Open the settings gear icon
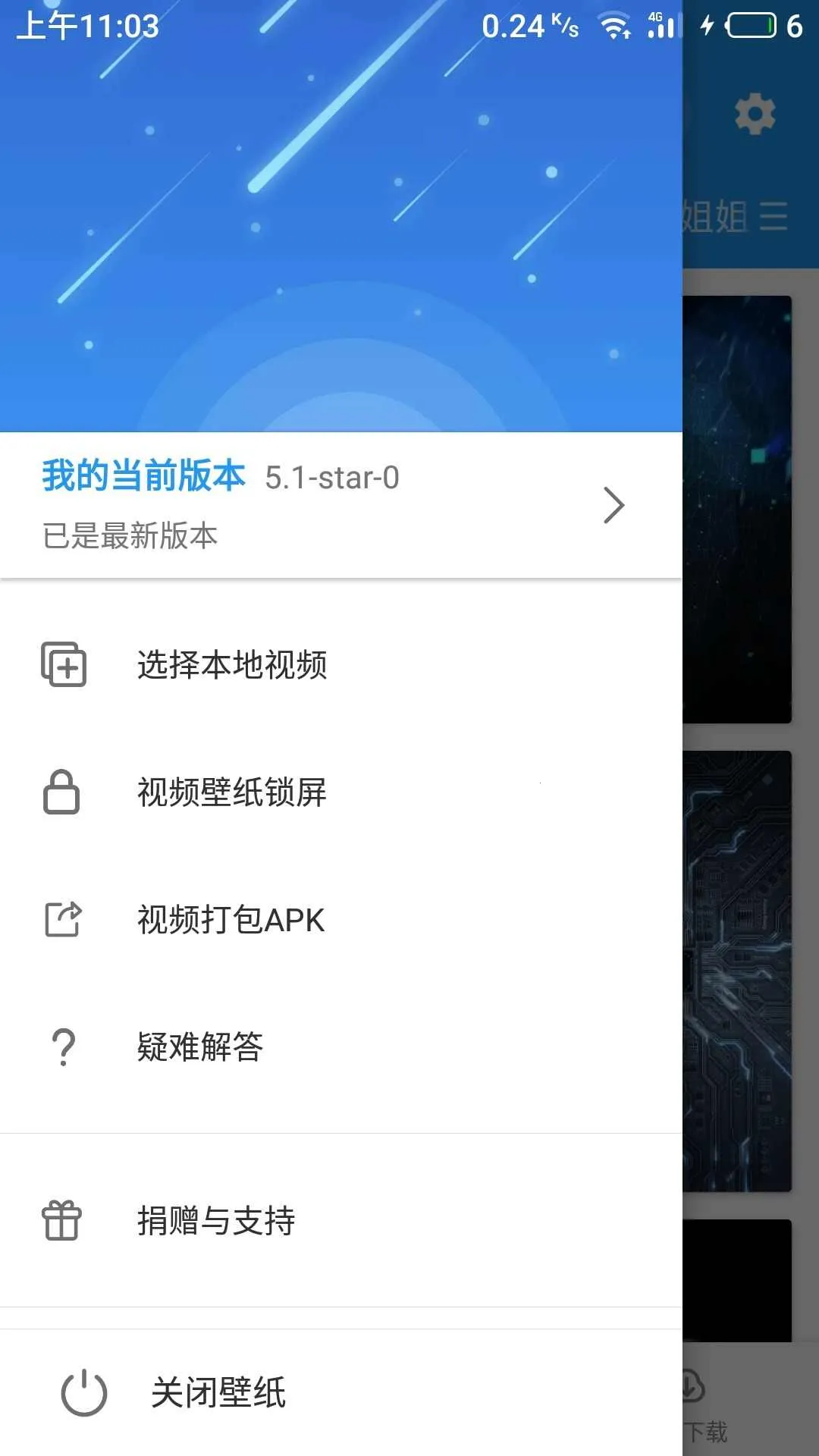 click(755, 115)
